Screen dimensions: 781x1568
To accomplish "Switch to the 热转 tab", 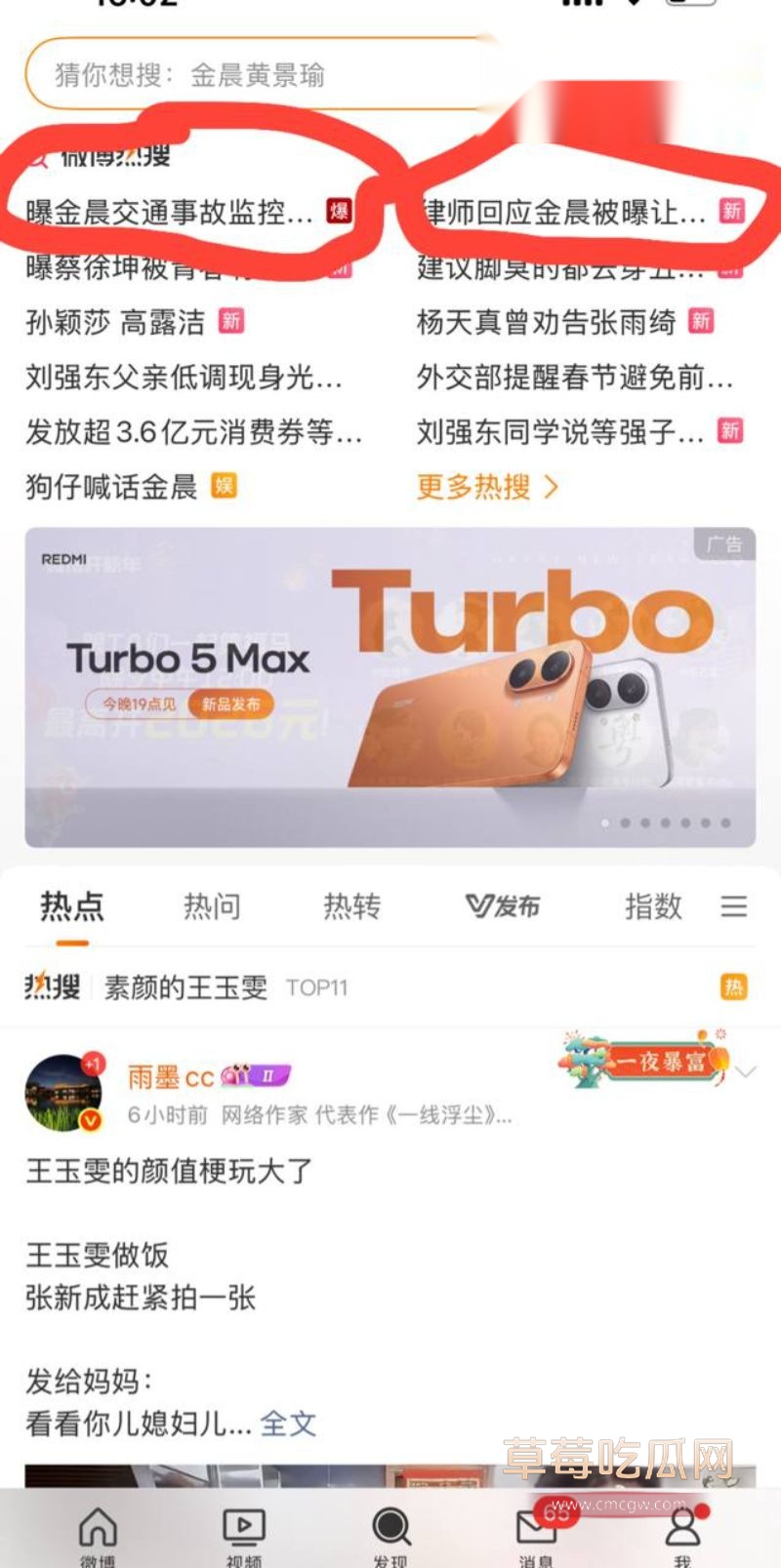I will pyautogui.click(x=351, y=906).
